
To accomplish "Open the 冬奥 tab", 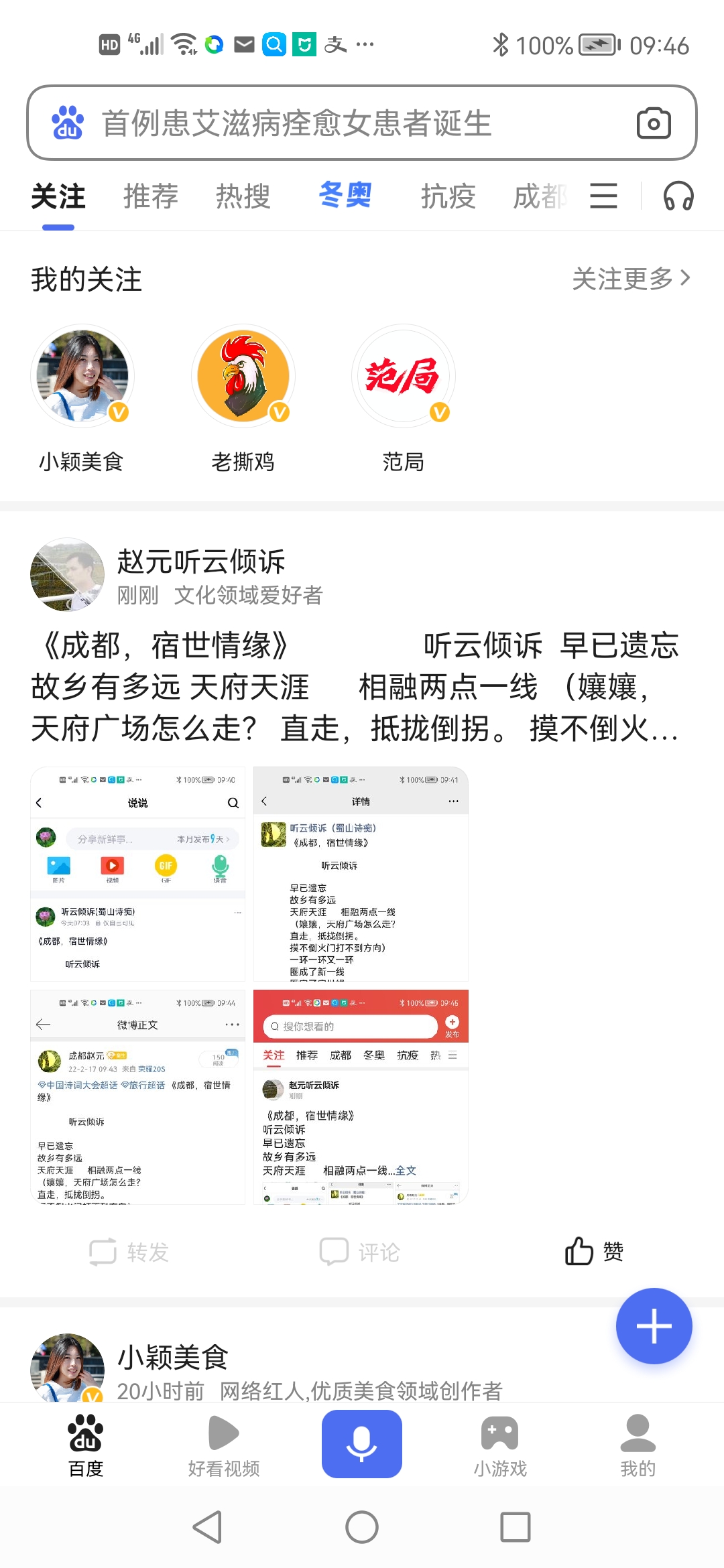I will pyautogui.click(x=345, y=196).
